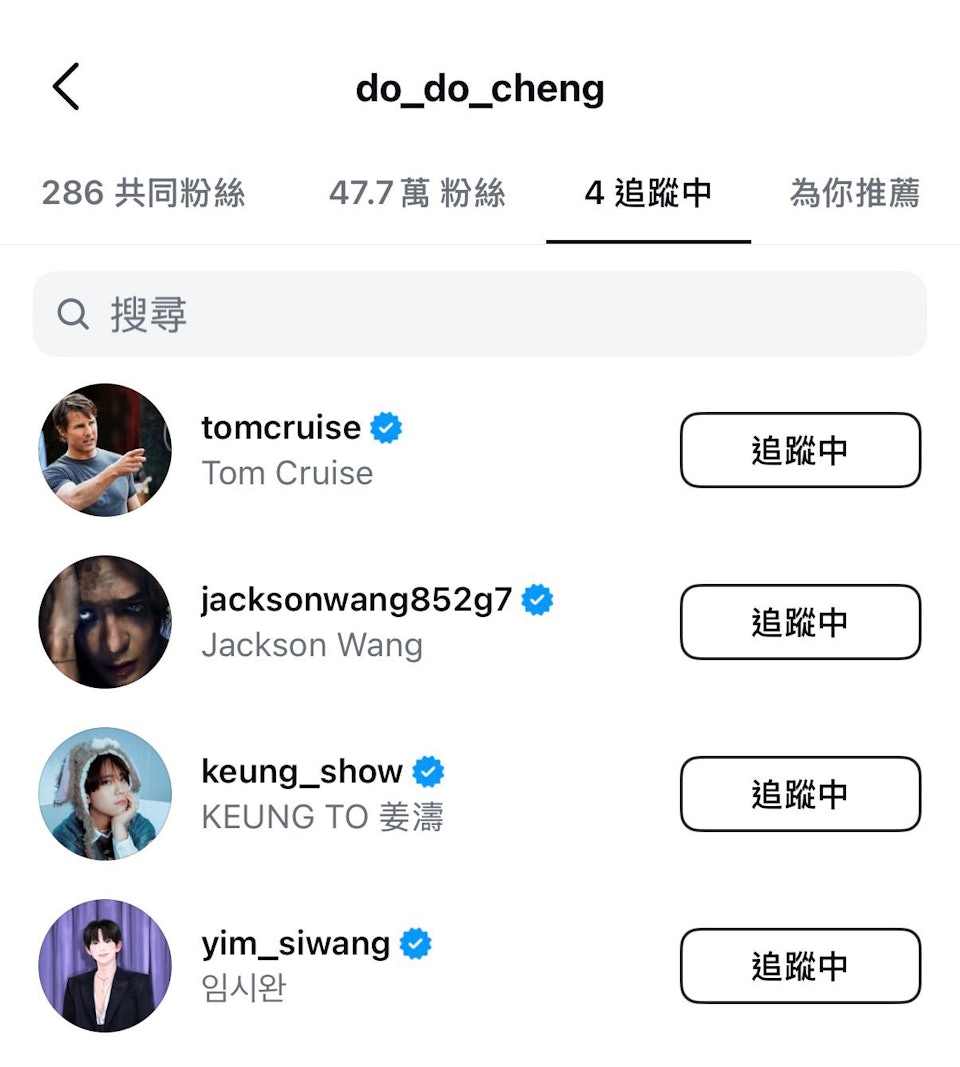Switch to the 286 共同粉絲 tab
This screenshot has width=960, height=1067.
coord(147,194)
